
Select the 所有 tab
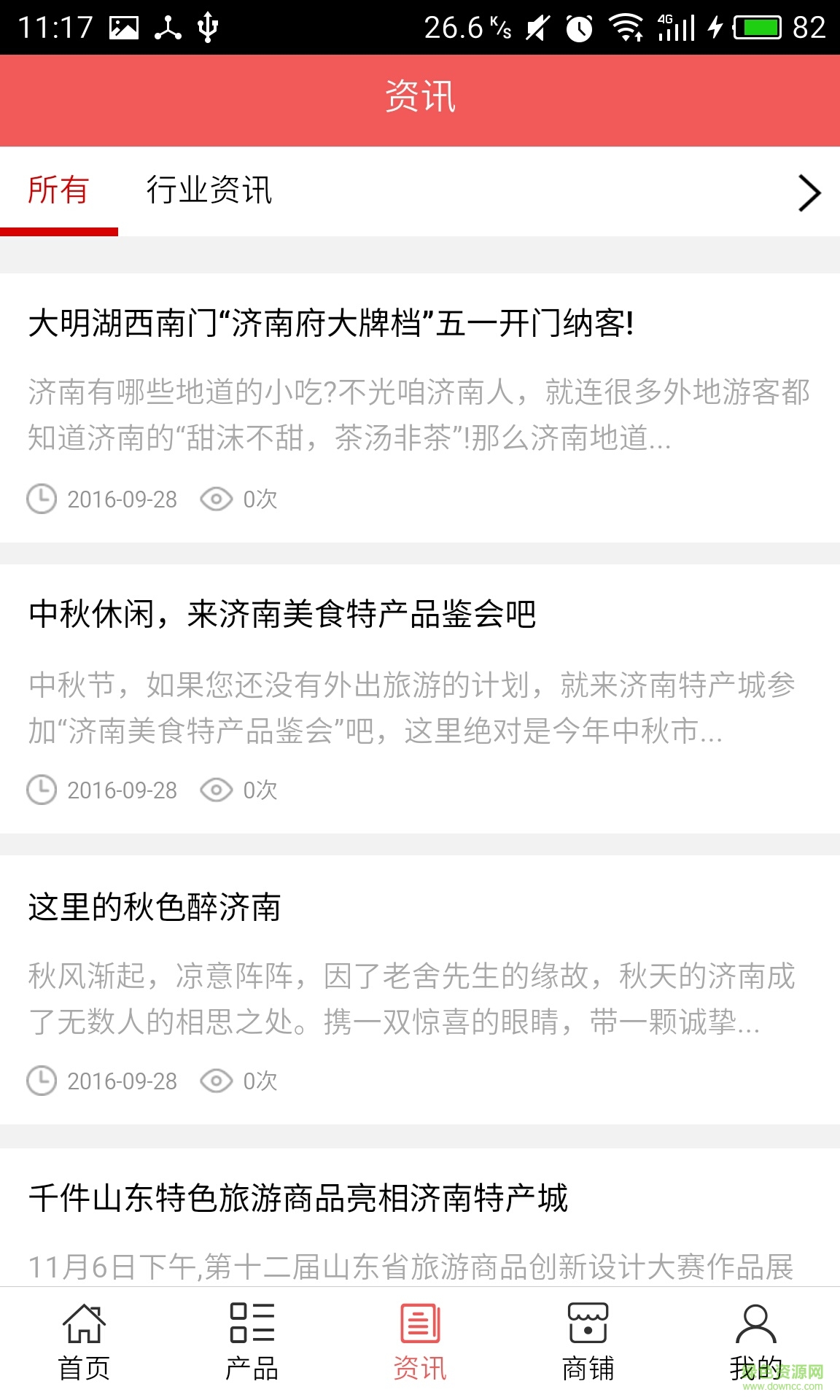coord(59,191)
